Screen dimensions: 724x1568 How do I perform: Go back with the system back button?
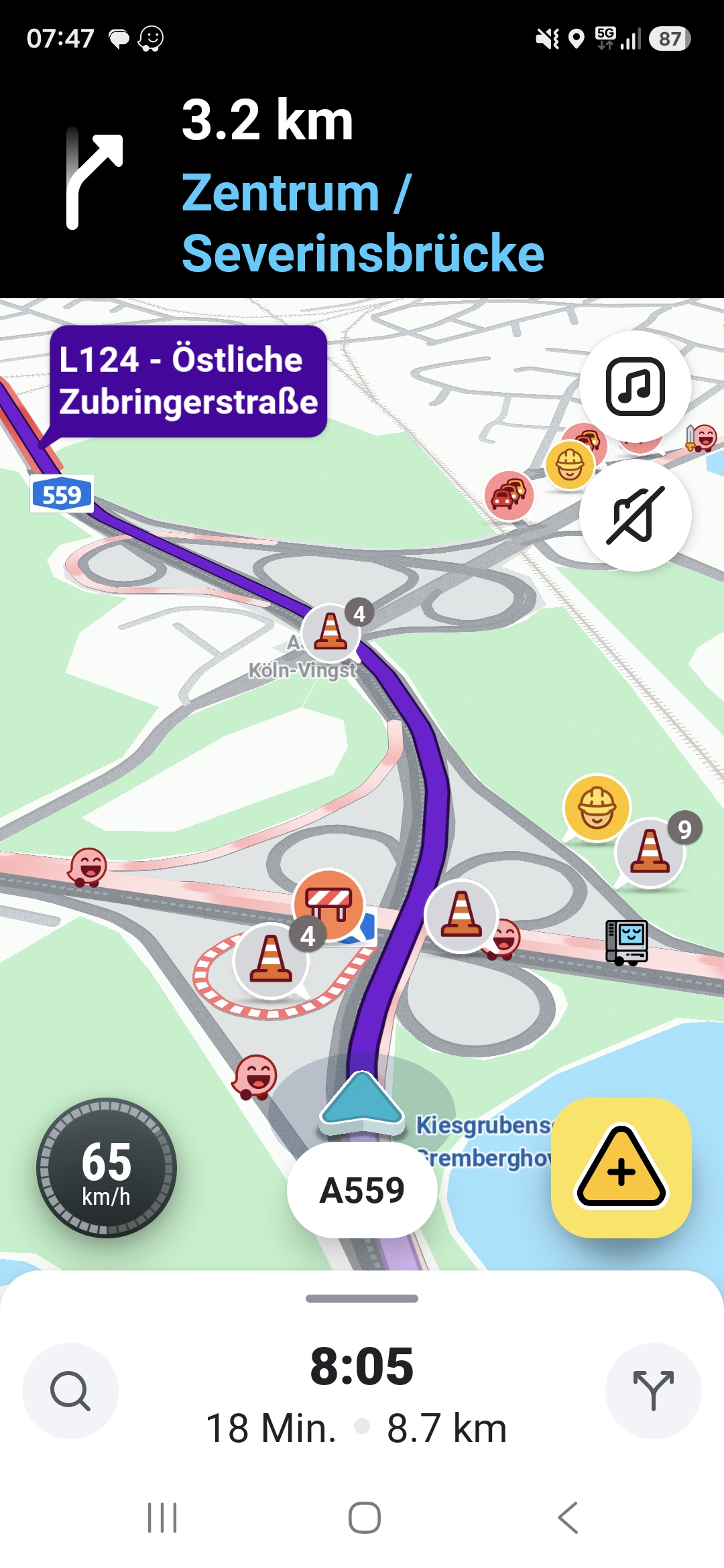568,1518
